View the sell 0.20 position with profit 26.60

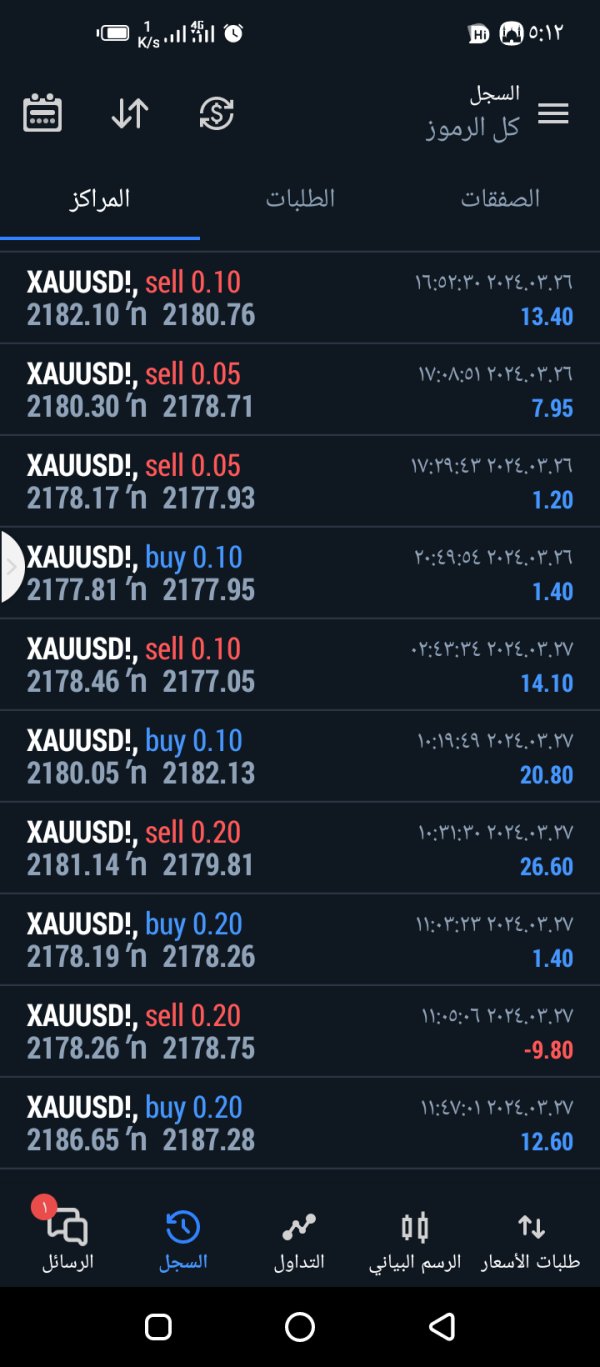300,849
